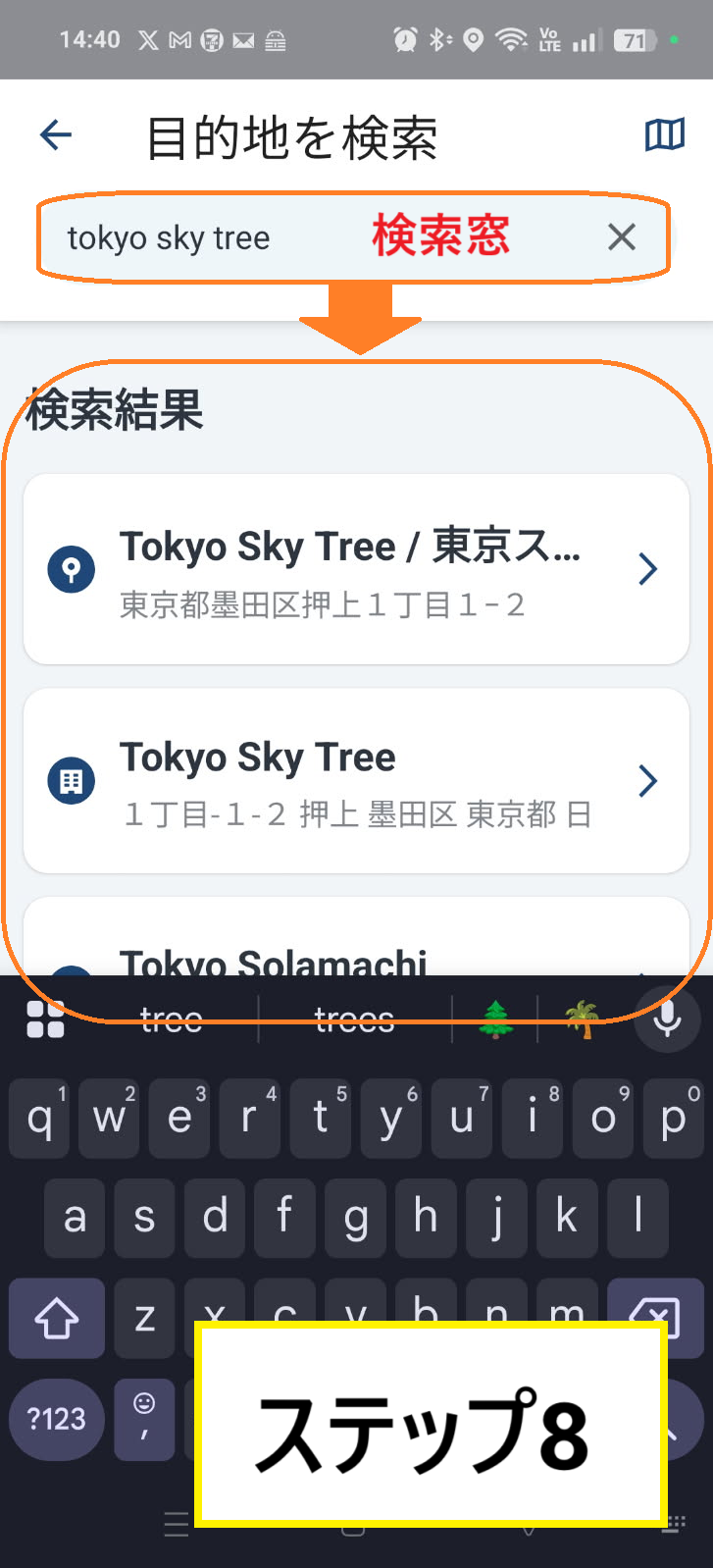Click the search field showing "tokyo sky tree"
713x1568 pixels.
[x=196, y=236]
